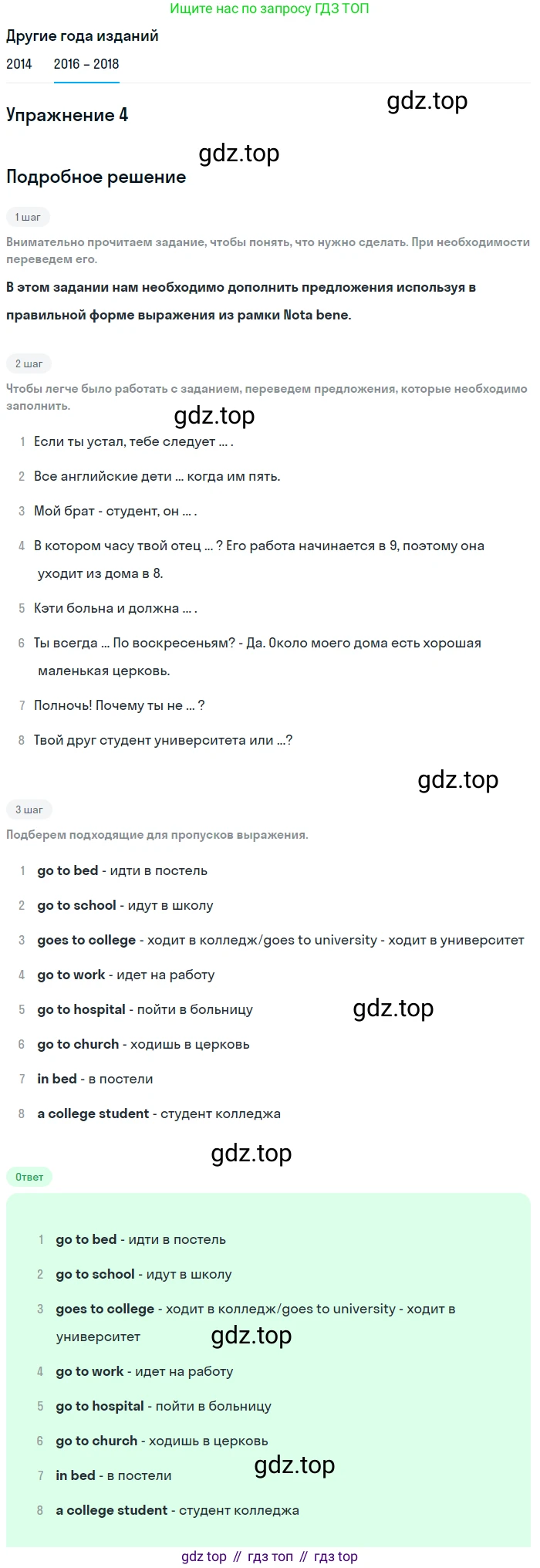This screenshot has height=1568, width=540.
Task: Switch to the 2014 edition tab
Action: [19, 64]
